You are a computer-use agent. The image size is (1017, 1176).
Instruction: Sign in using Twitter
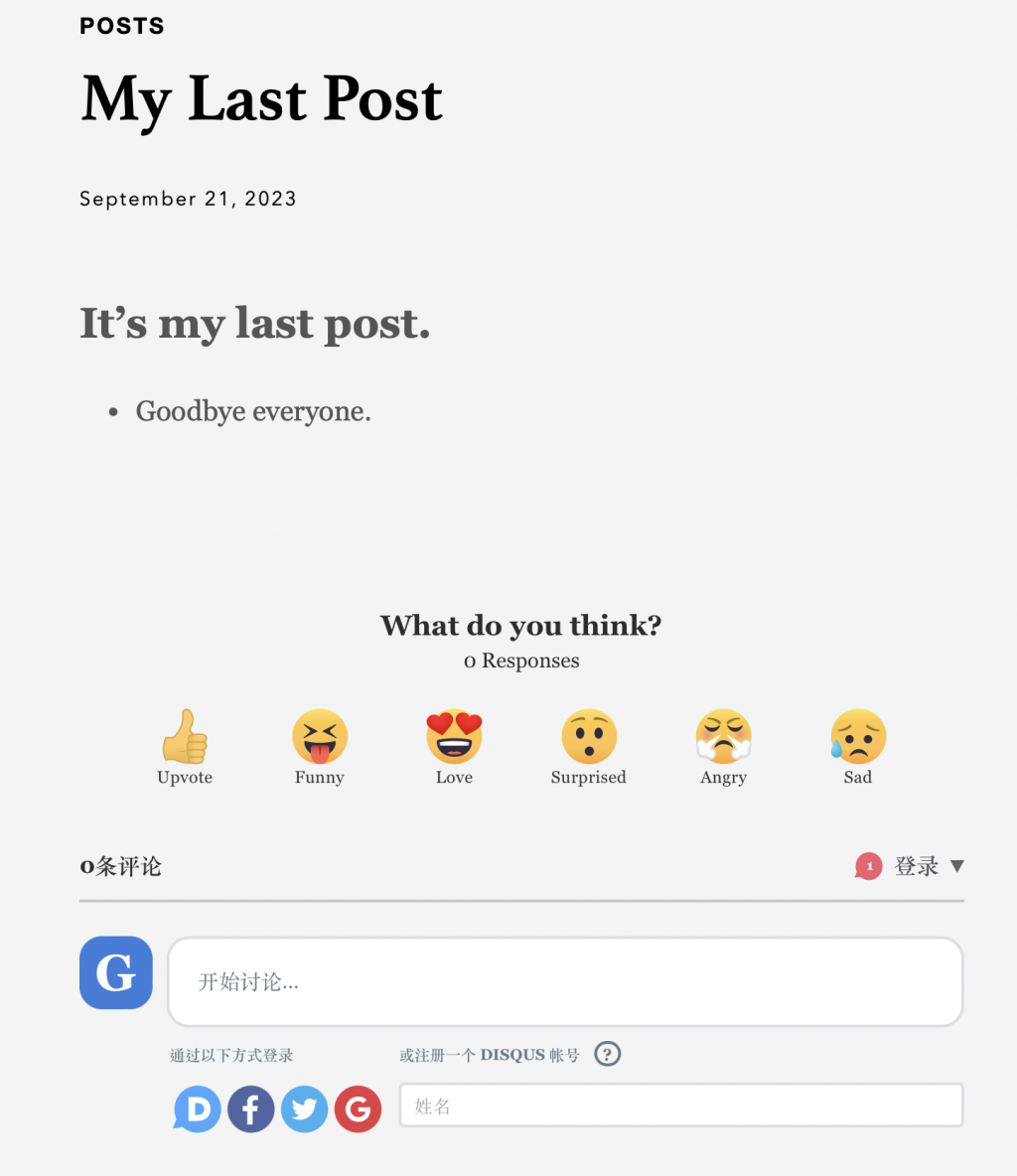305,1108
